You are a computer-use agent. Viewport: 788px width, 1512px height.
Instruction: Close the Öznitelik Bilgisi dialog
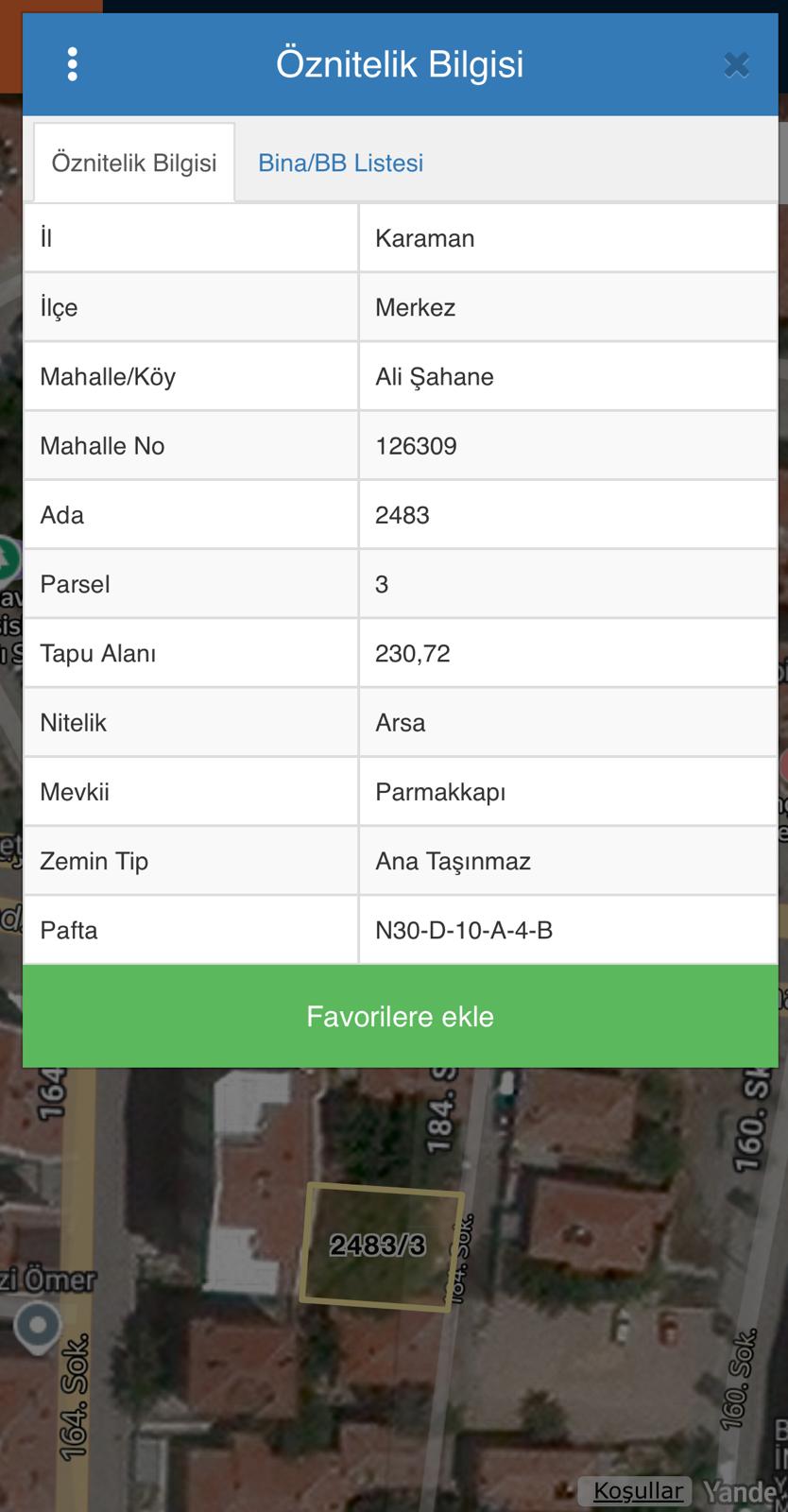pos(736,65)
